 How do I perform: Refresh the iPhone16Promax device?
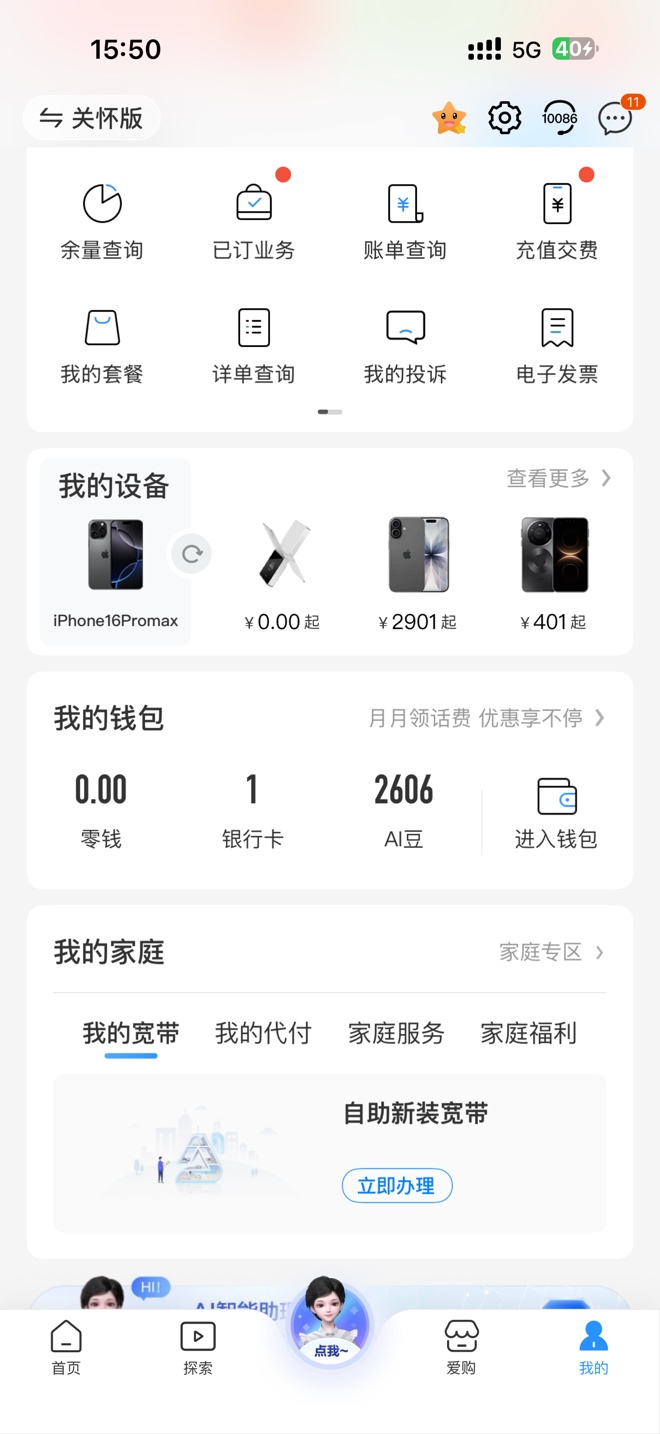(191, 554)
